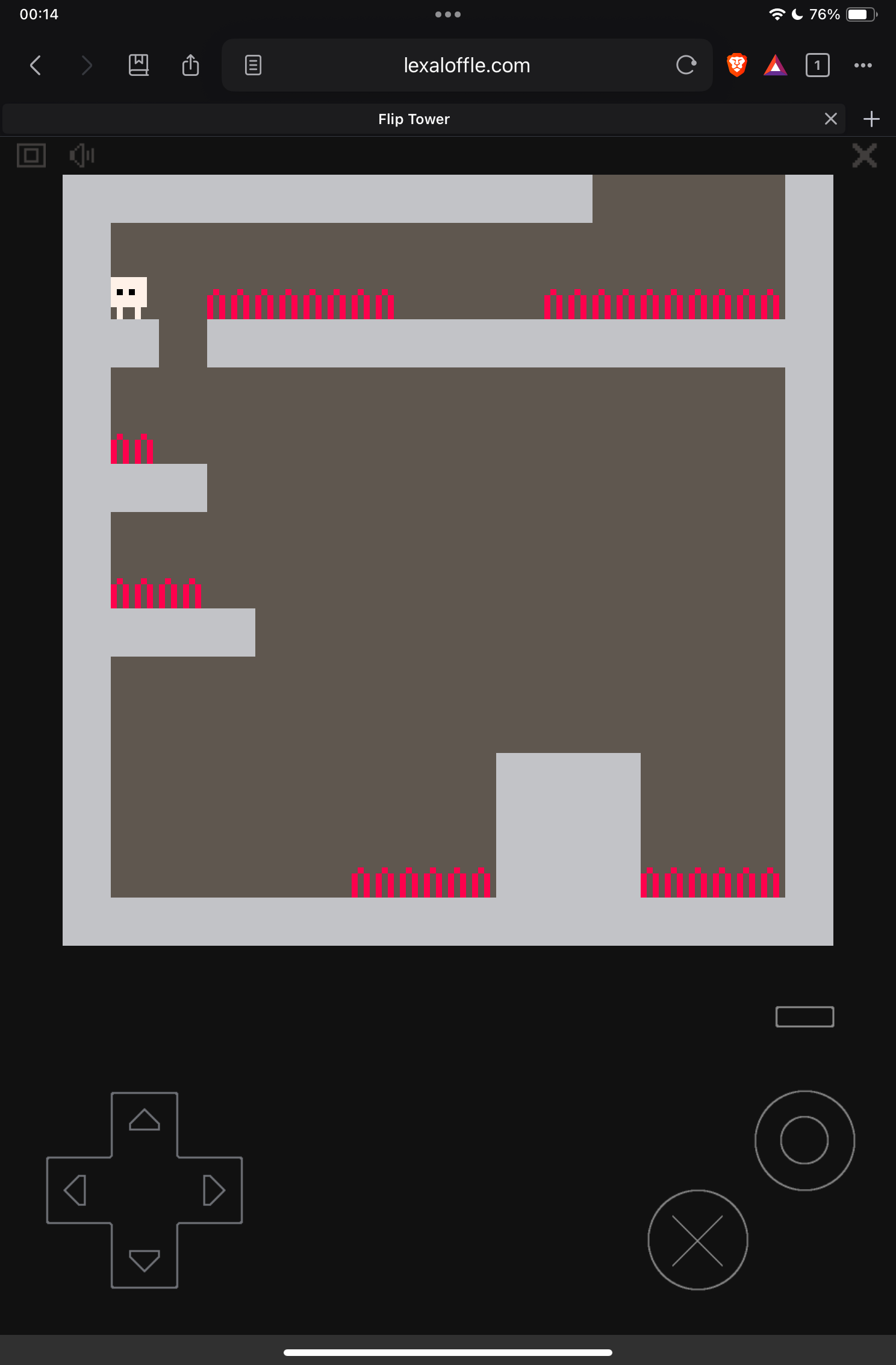Viewport: 896px width, 1365px height.
Task: Mute the game sound
Action: 82,155
